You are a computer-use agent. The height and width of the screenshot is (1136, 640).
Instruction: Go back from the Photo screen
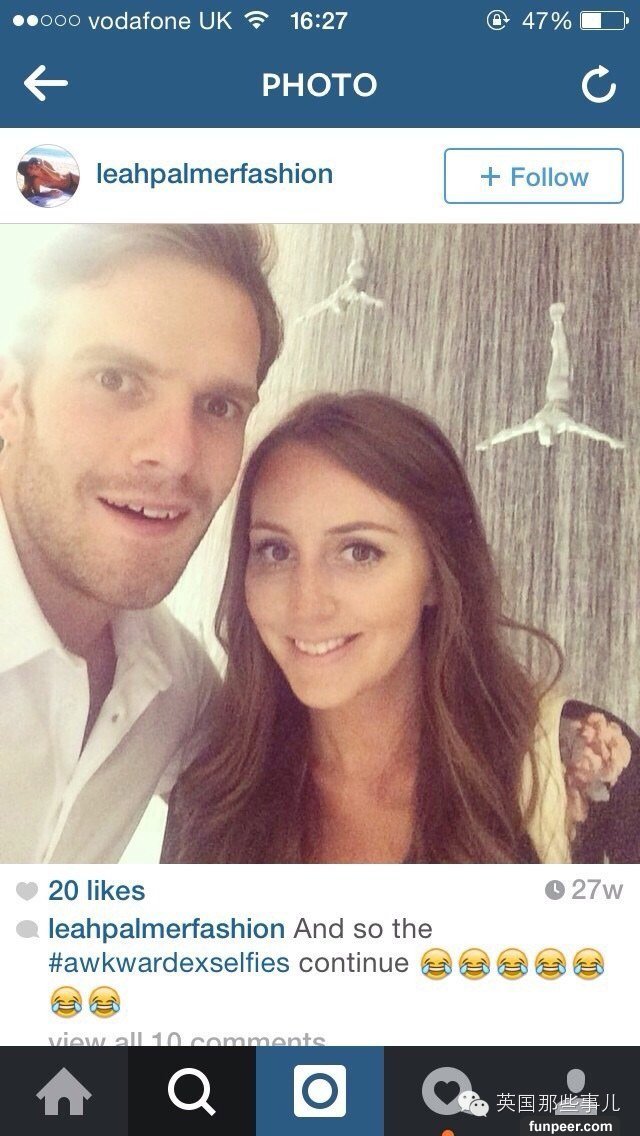(45, 85)
